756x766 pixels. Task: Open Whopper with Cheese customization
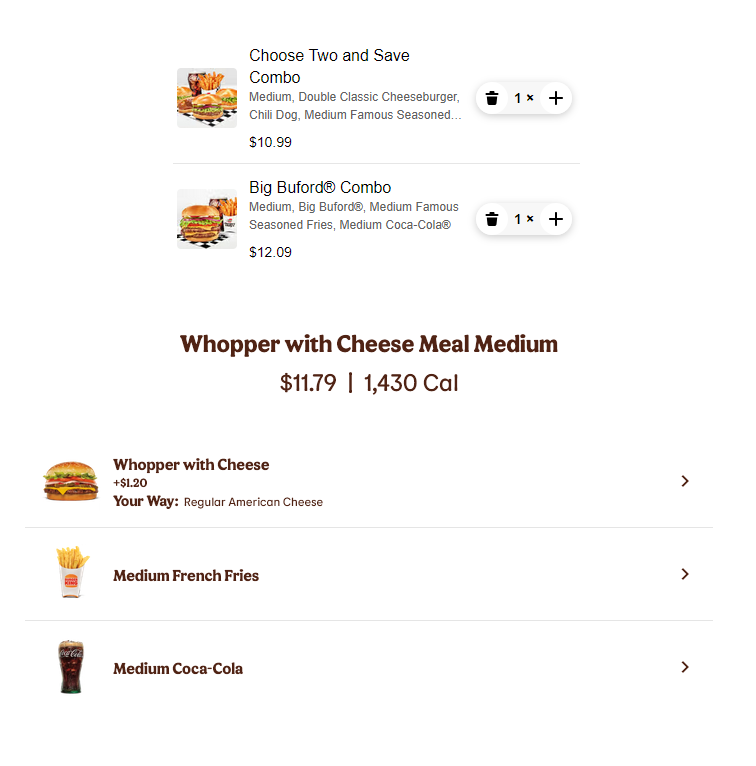click(x=369, y=481)
